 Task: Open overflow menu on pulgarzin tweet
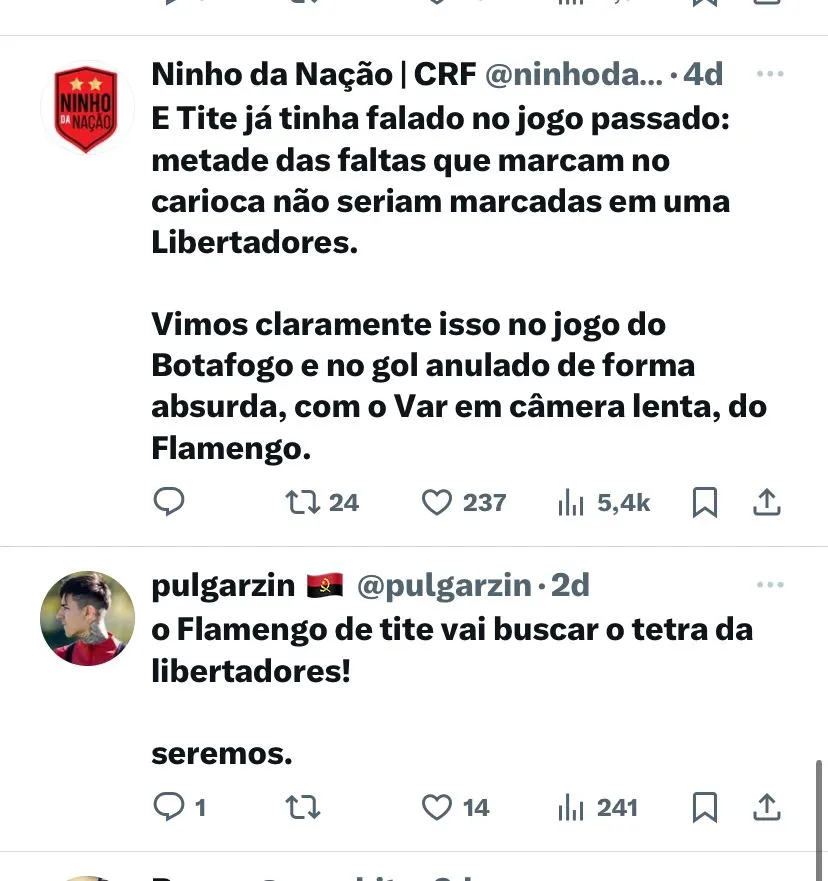click(770, 584)
